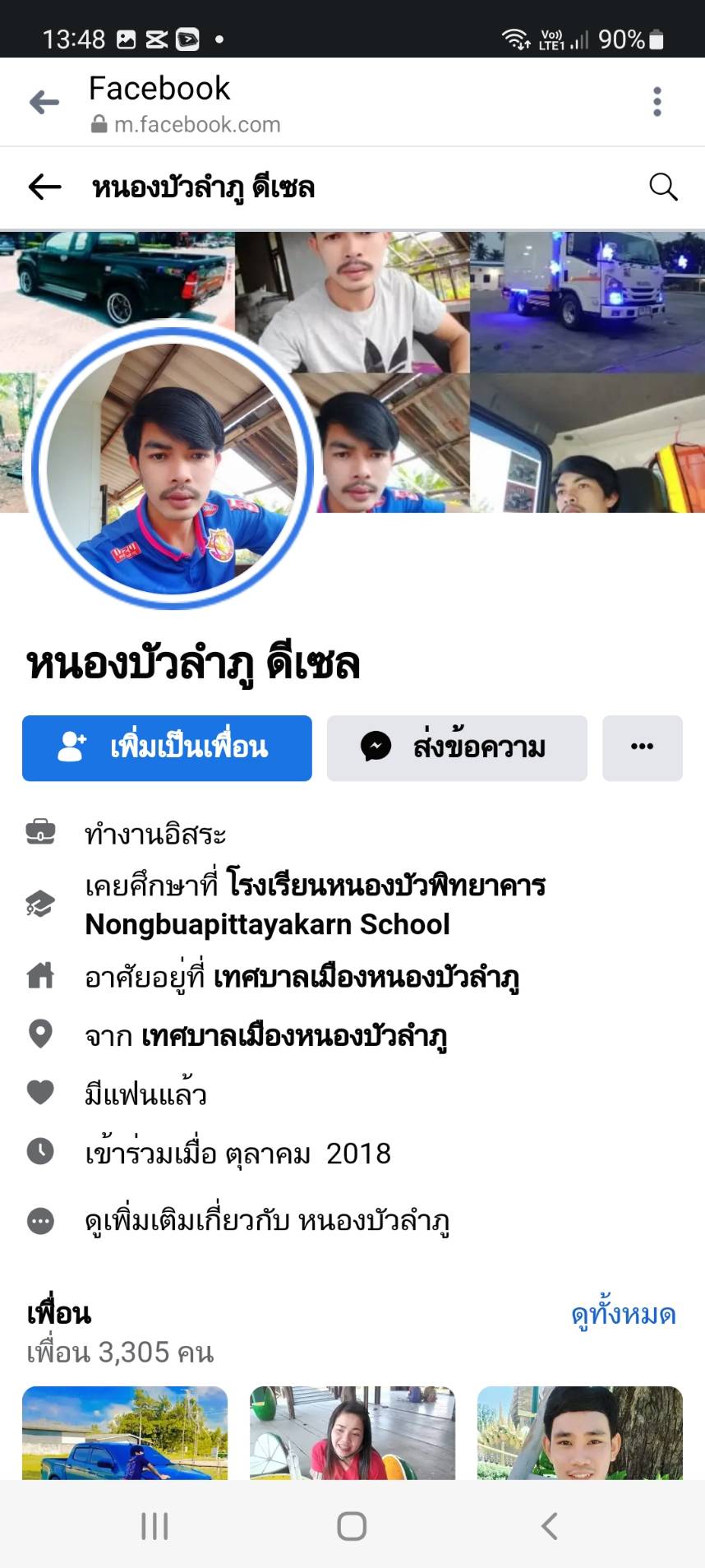Image resolution: width=705 pixels, height=1568 pixels.
Task: Open the browser overflow menu
Action: pos(657,102)
